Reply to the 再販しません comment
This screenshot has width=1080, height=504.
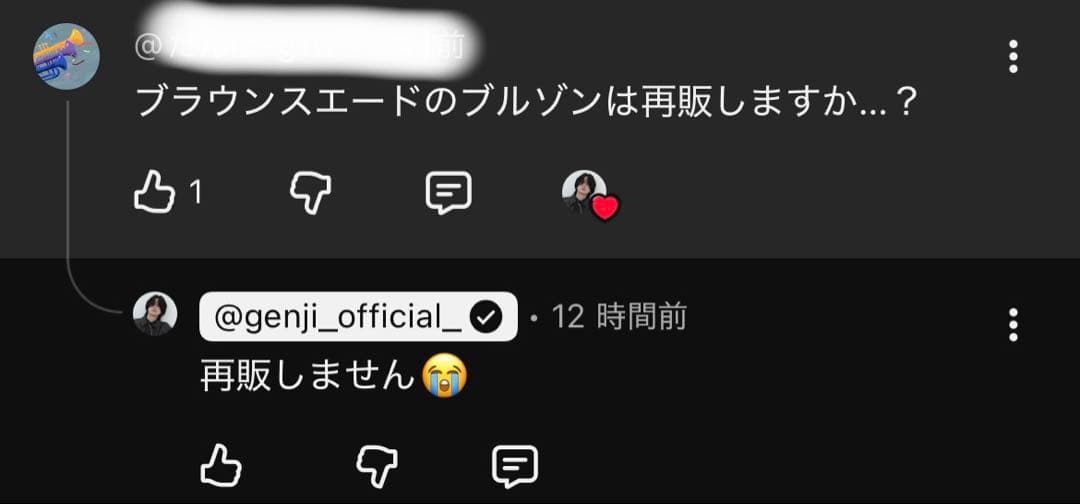515,464
